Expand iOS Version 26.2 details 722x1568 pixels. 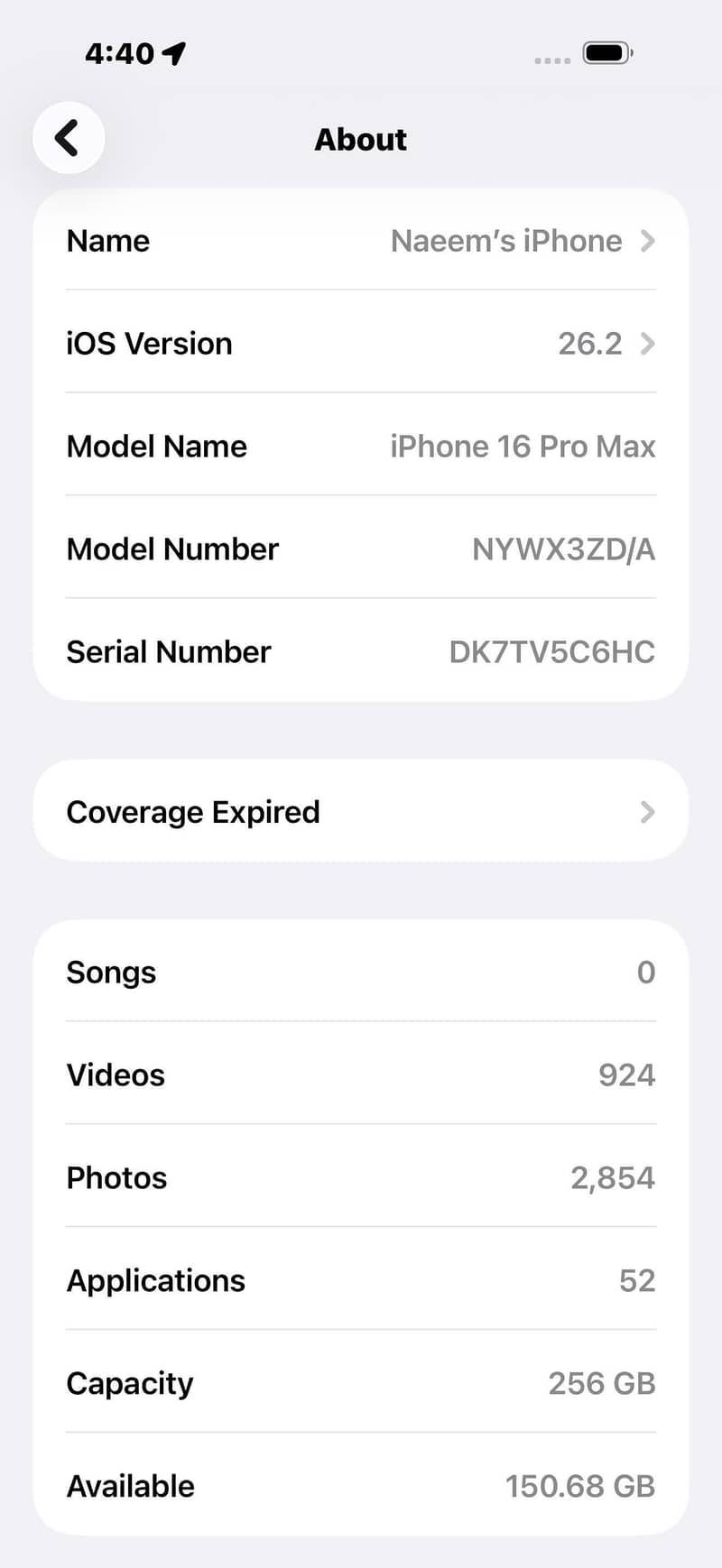click(x=361, y=344)
